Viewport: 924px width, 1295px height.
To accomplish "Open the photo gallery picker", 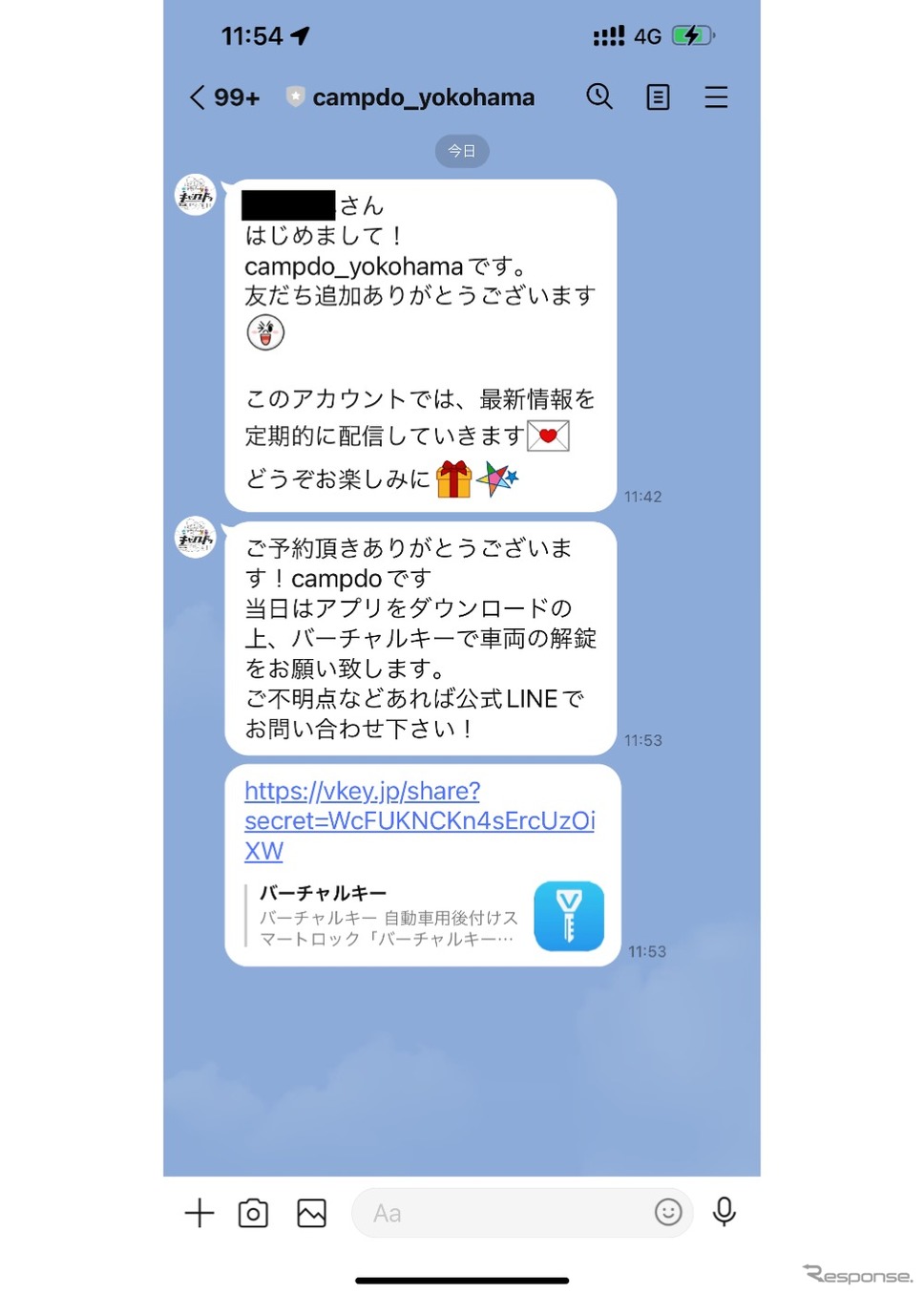I will pyautogui.click(x=311, y=1213).
